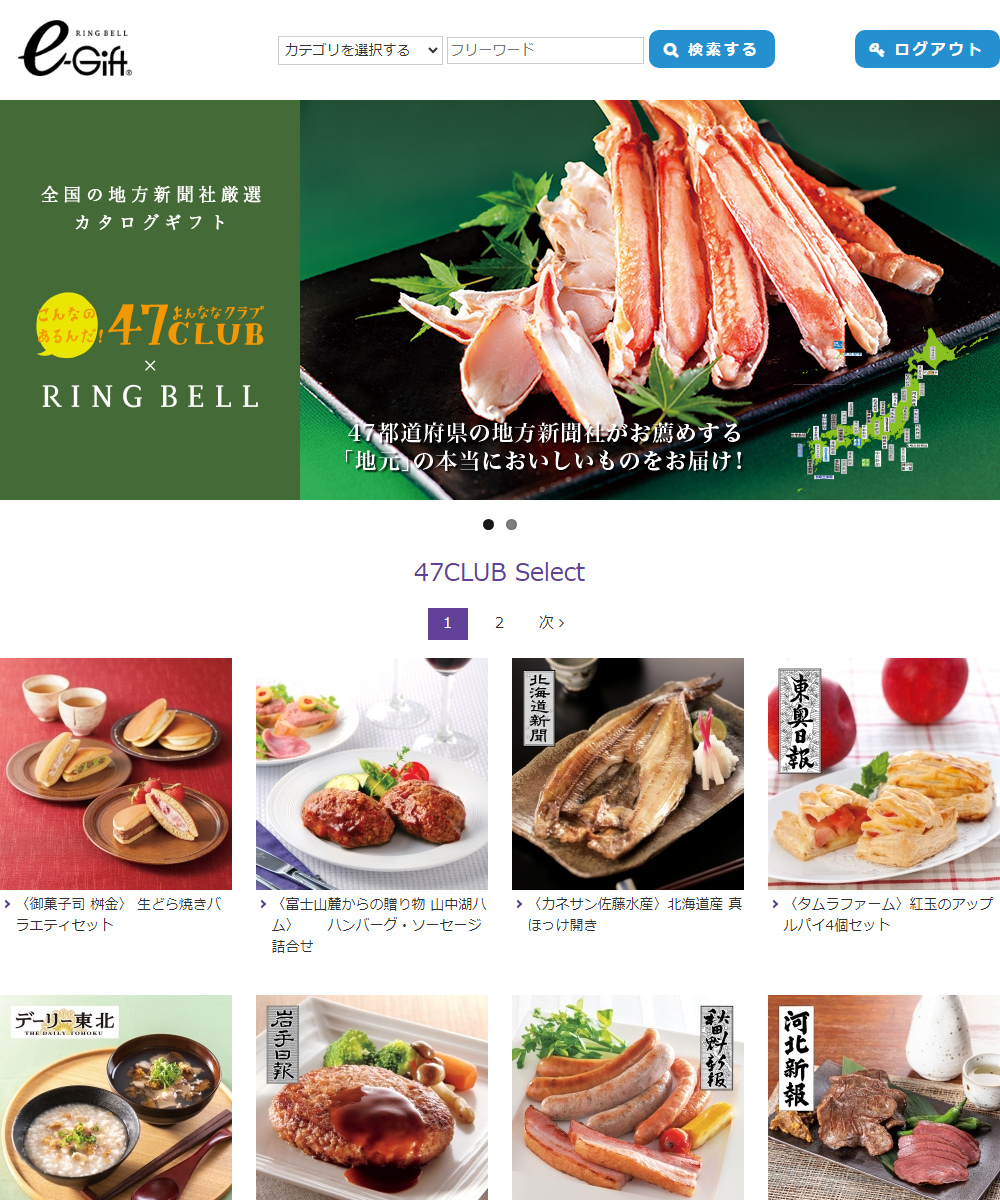
Task: Open the 岩手日報 hamburger steak product tile
Action: [372, 1097]
